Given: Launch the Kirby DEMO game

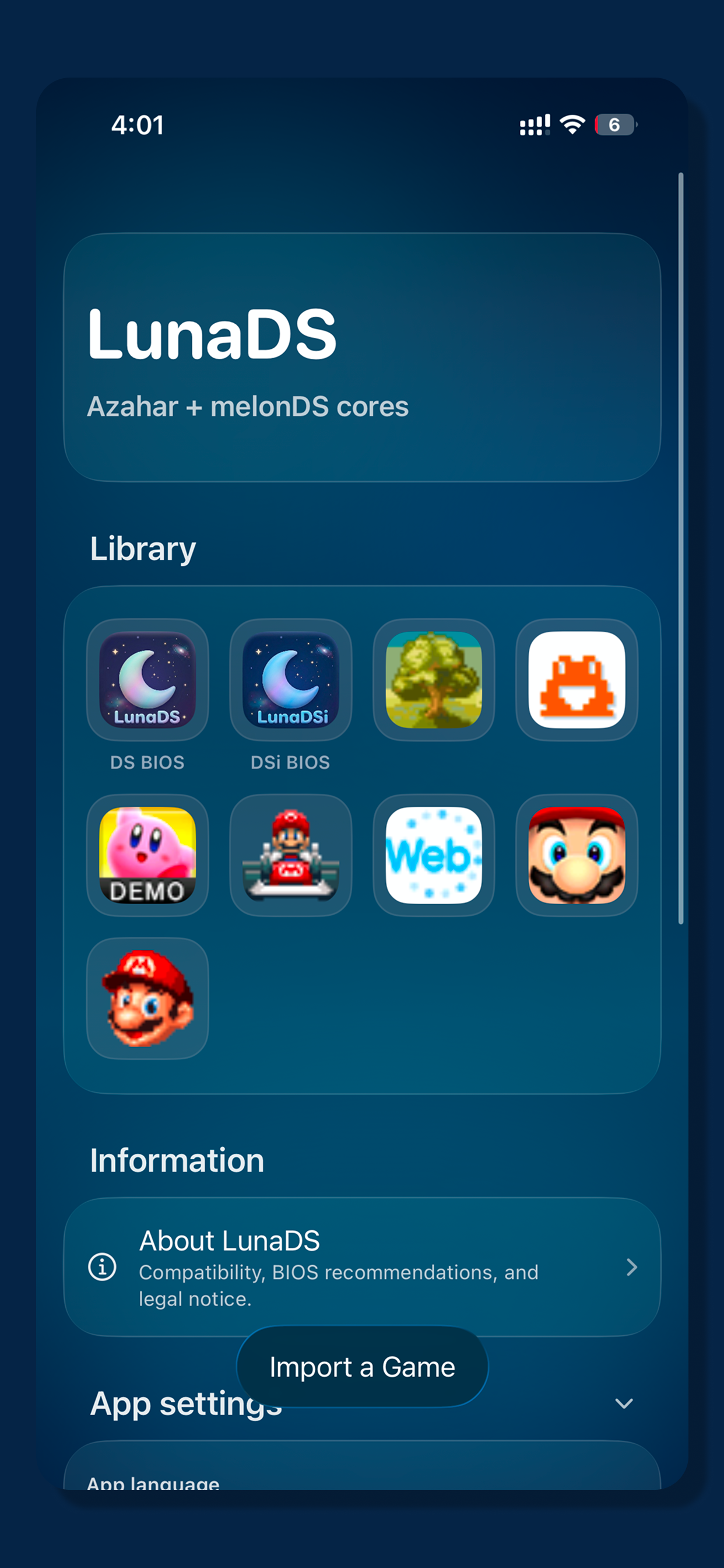Looking at the screenshot, I should pos(147,855).
